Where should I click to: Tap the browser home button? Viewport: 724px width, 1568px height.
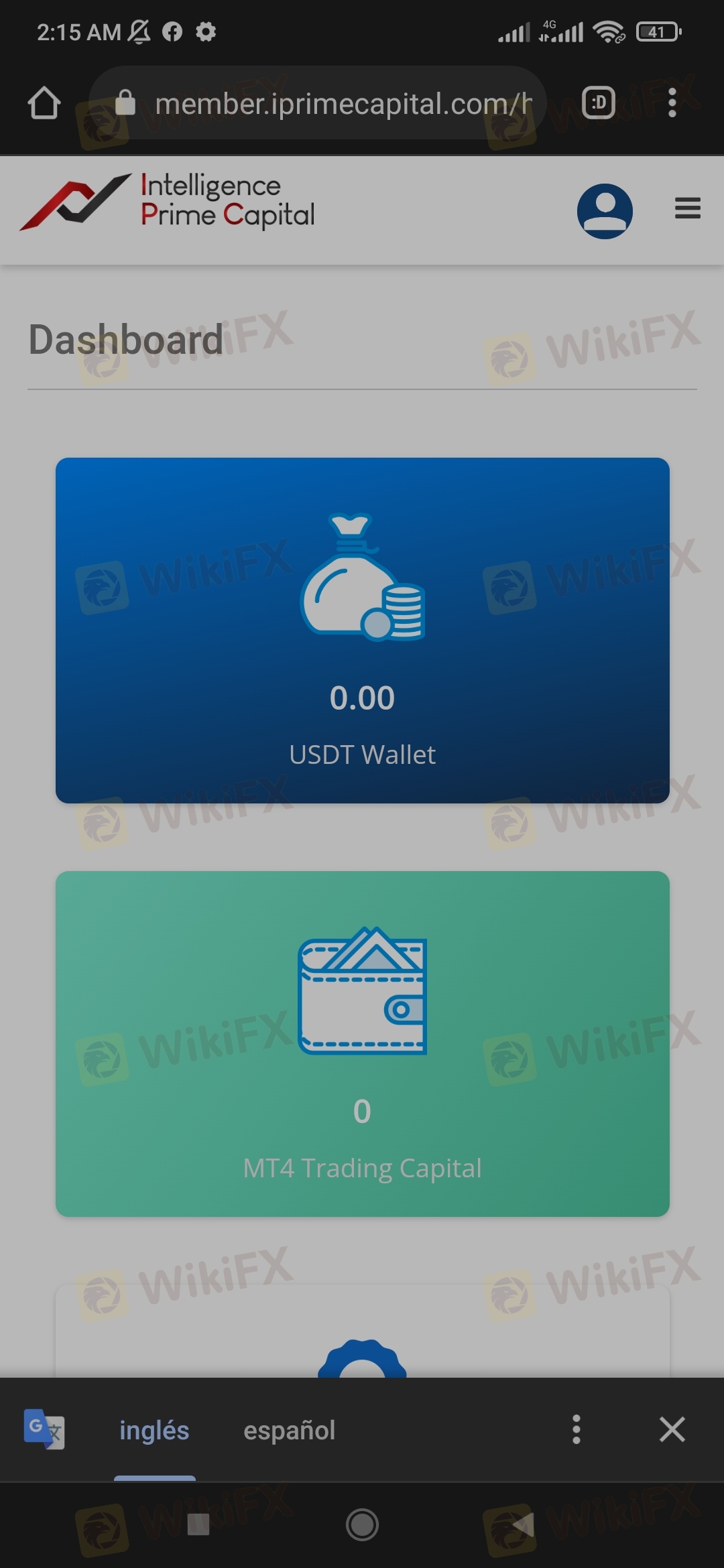(44, 103)
